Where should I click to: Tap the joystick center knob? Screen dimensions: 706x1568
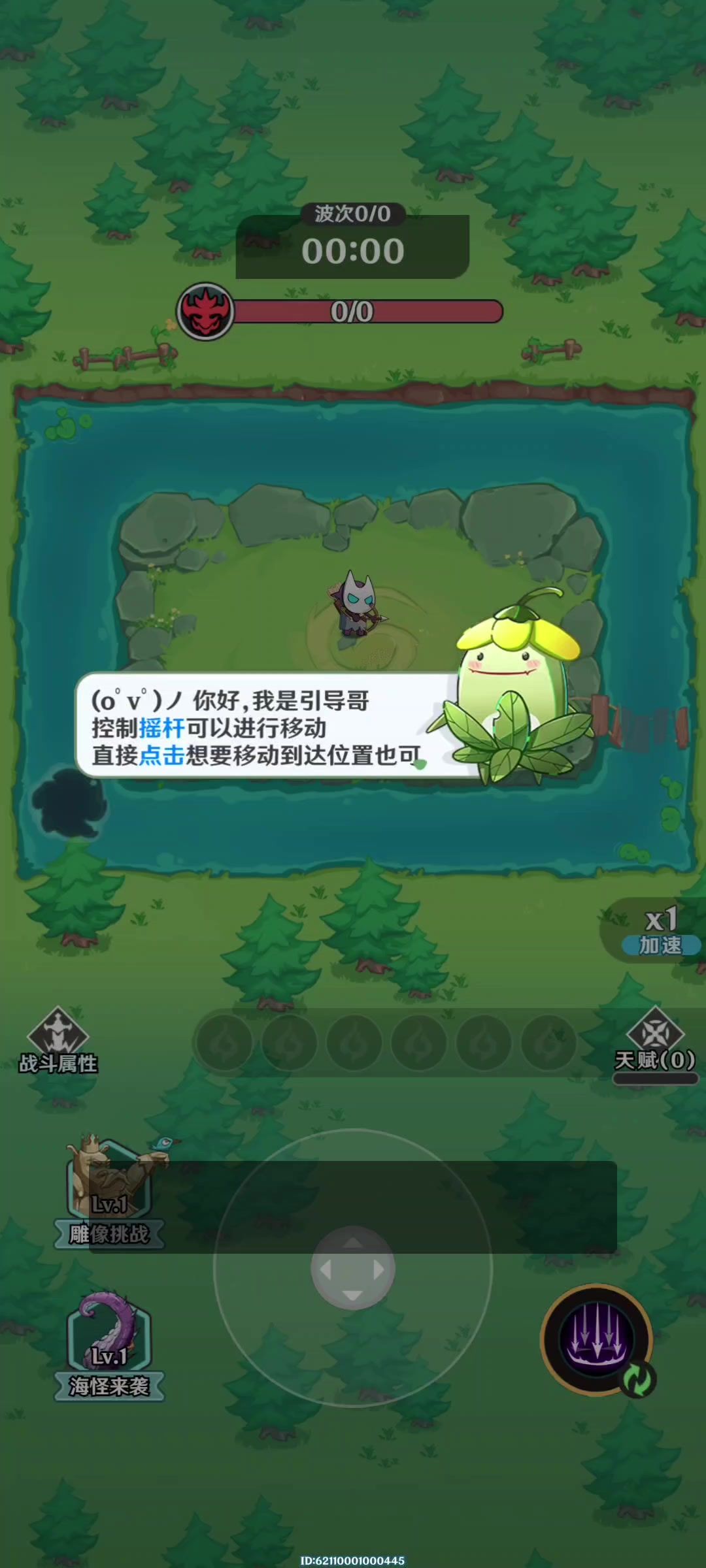point(352,1269)
